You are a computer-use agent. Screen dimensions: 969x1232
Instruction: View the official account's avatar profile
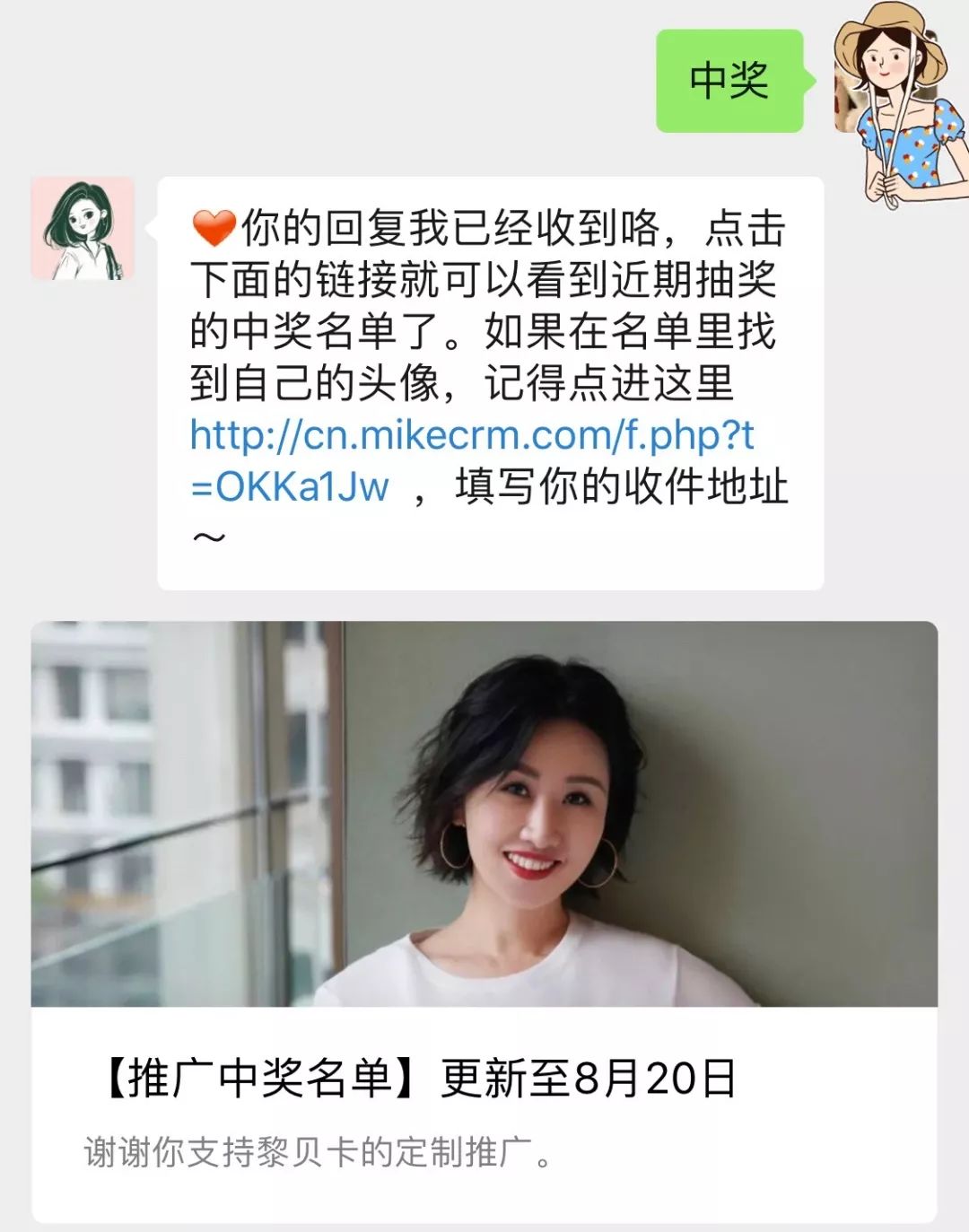point(83,229)
